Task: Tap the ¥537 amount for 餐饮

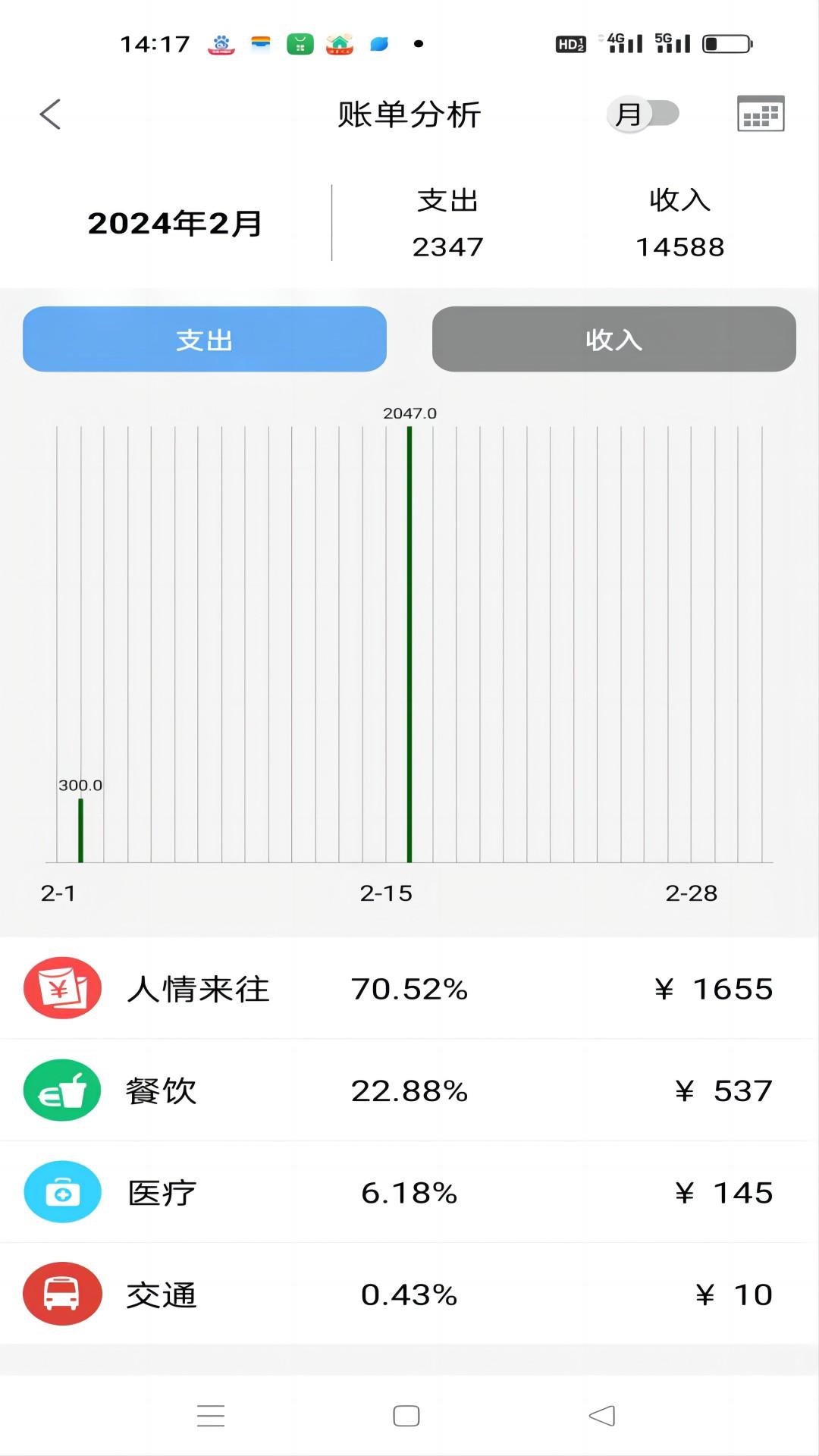Action: pyautogui.click(x=725, y=1090)
